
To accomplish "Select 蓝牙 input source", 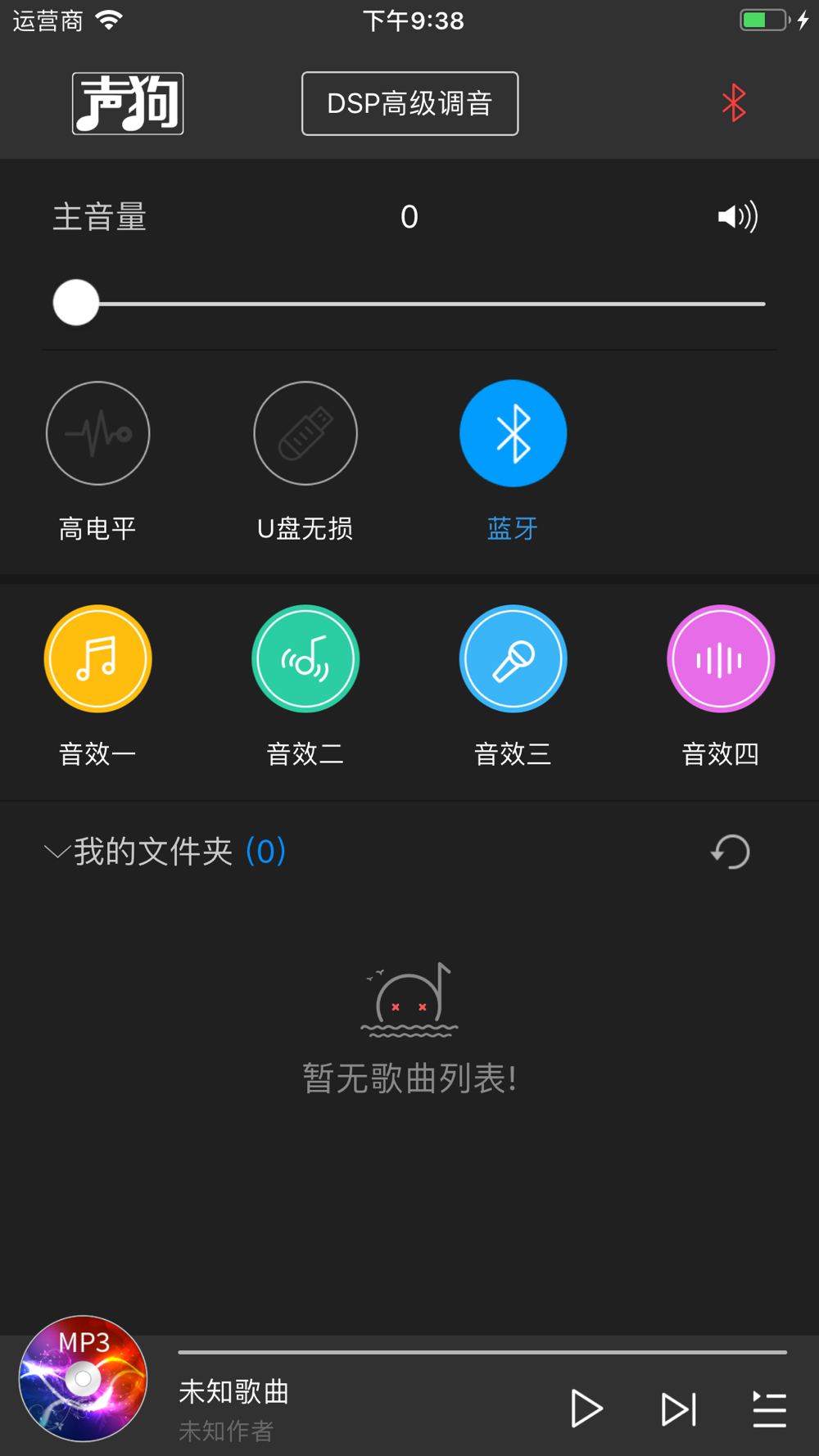I will coord(513,433).
